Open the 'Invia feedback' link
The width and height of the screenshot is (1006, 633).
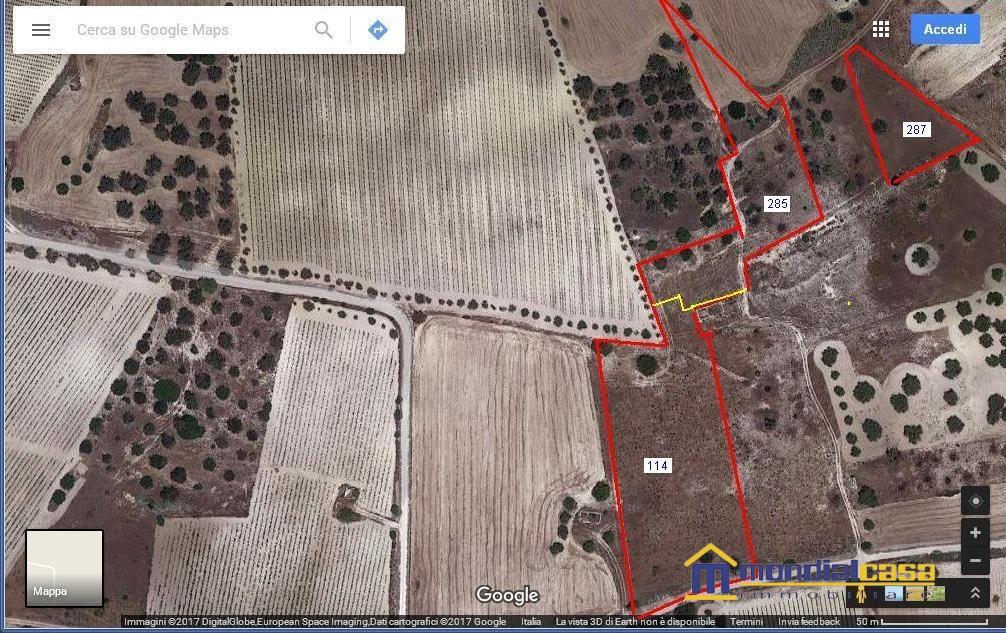(809, 622)
